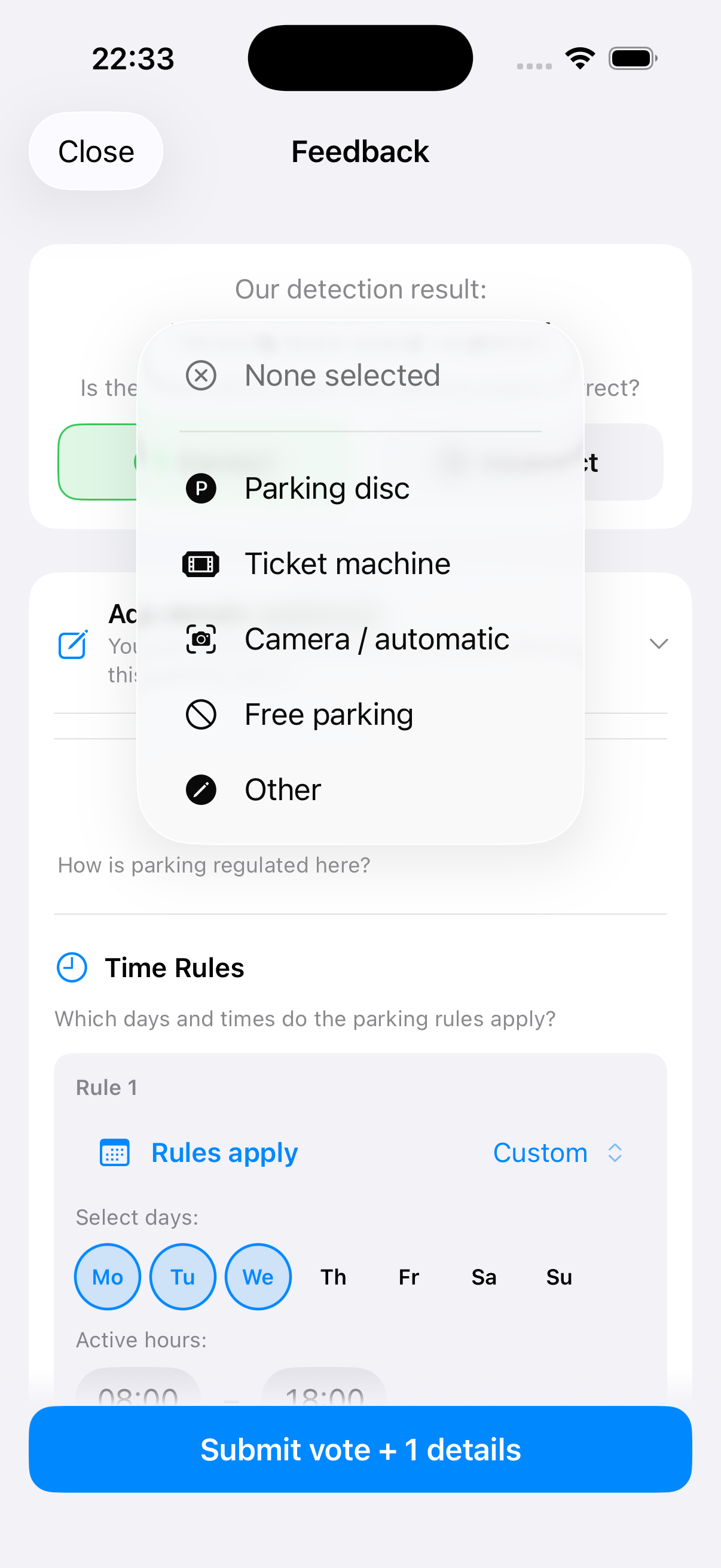The height and width of the screenshot is (1568, 721).
Task: Add Saturday to selected days
Action: coord(484,1276)
